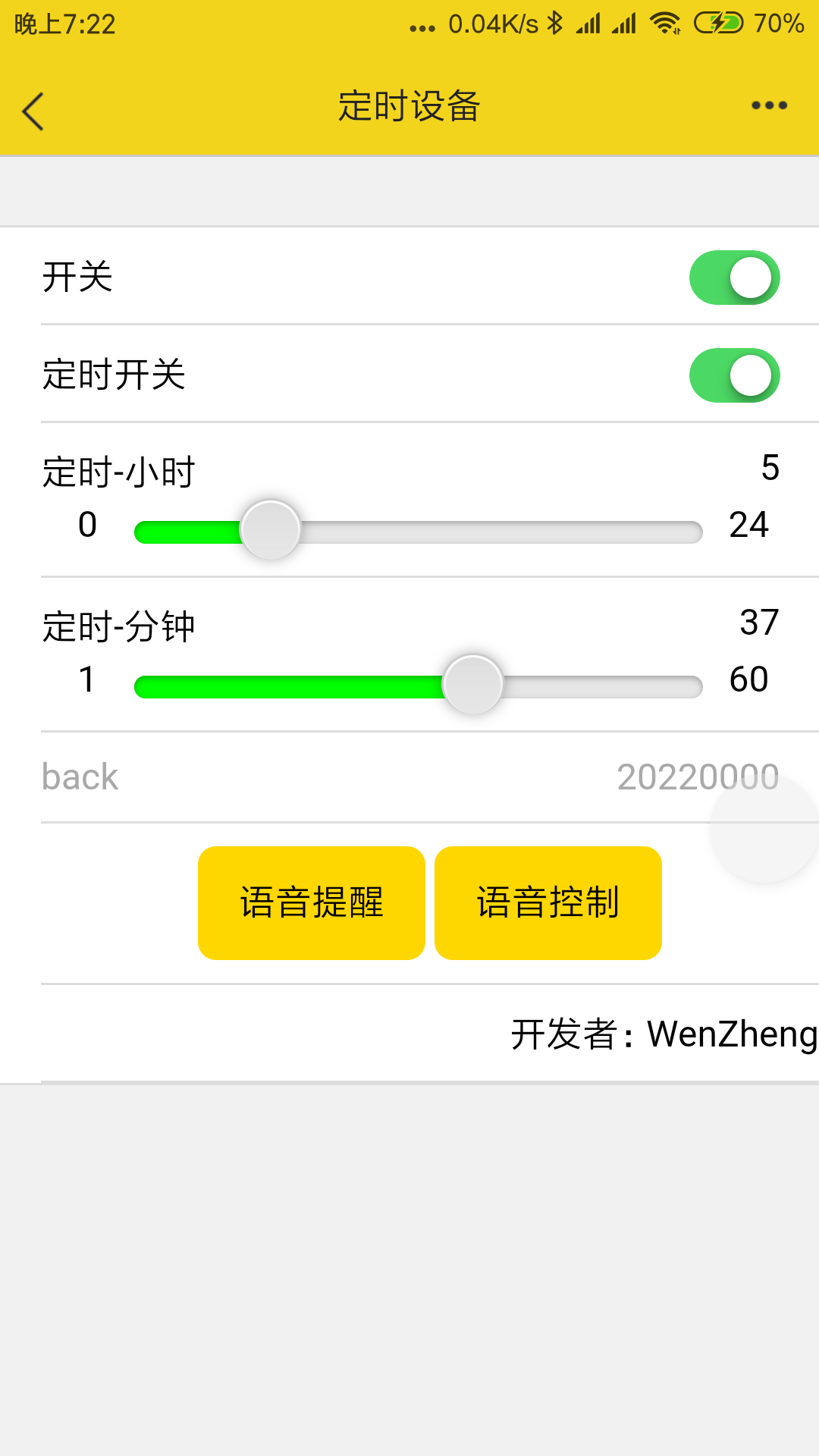Tap the 定时-小时 hours slider handle

[270, 529]
